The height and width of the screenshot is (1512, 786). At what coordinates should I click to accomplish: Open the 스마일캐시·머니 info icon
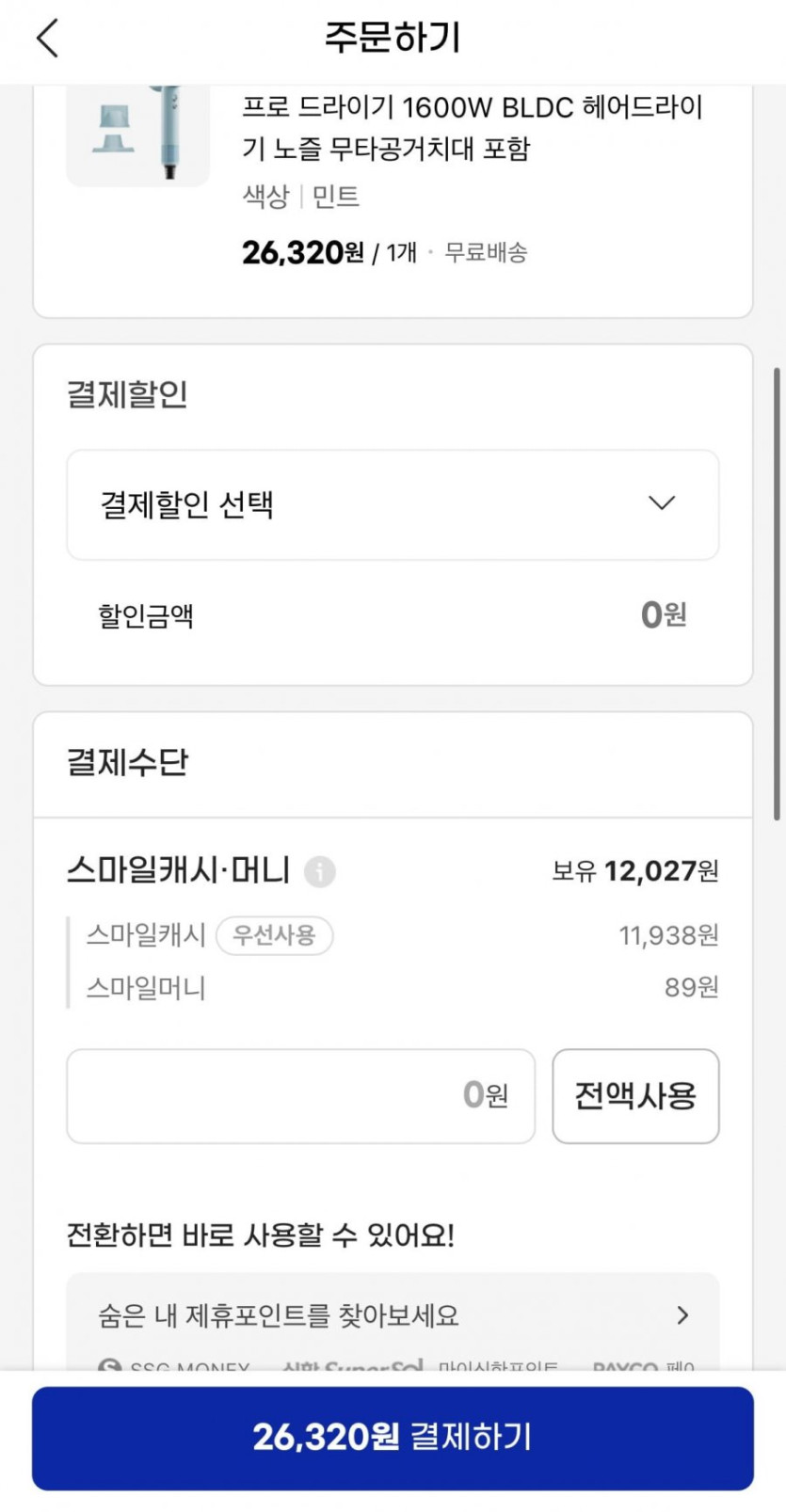point(319,872)
